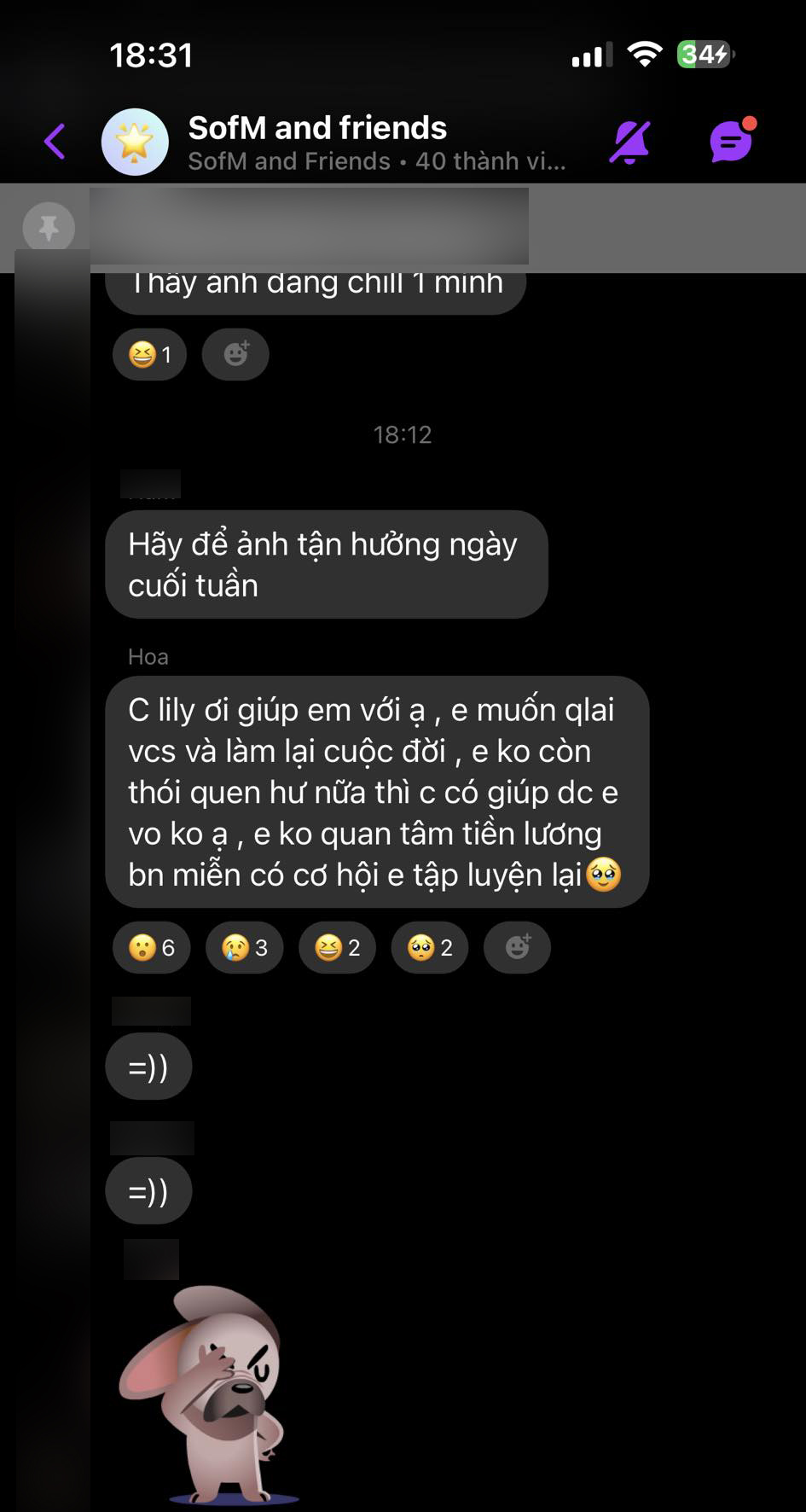The image size is (806, 1512).
Task: Open the muted notifications bell icon
Action: (x=629, y=140)
